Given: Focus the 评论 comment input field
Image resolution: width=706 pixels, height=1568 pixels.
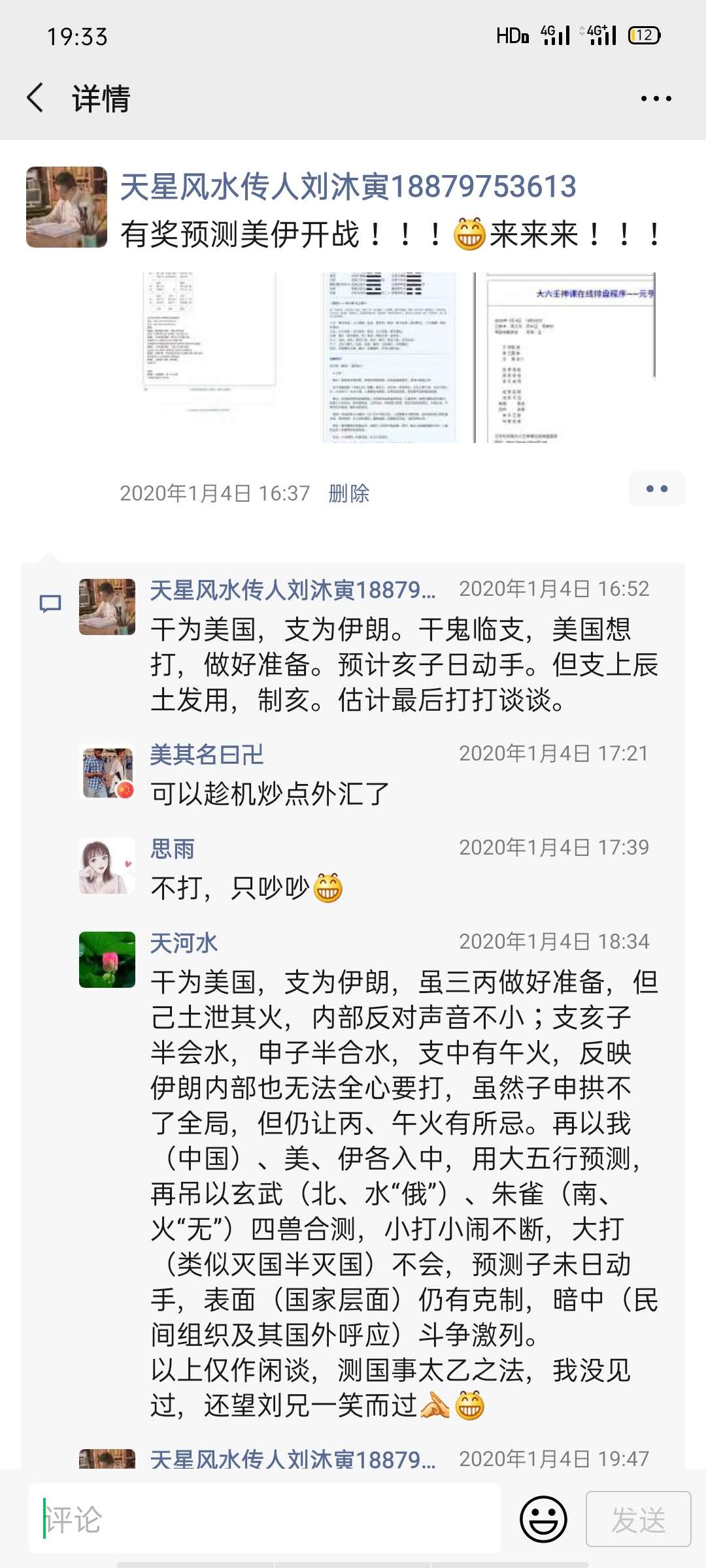Looking at the screenshot, I should click(264, 1520).
